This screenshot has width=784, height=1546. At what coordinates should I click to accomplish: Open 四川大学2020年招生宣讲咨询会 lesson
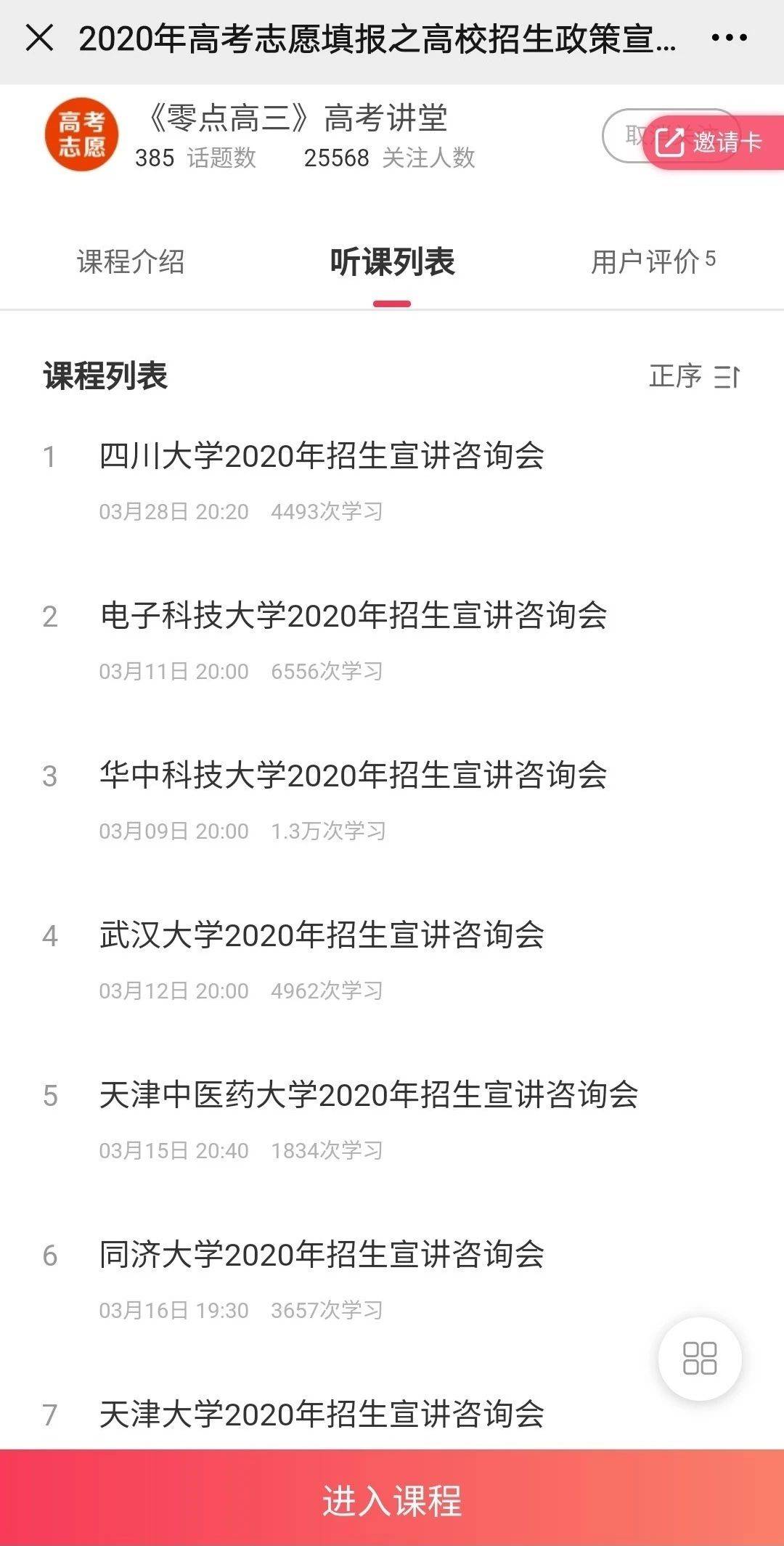[x=322, y=457]
